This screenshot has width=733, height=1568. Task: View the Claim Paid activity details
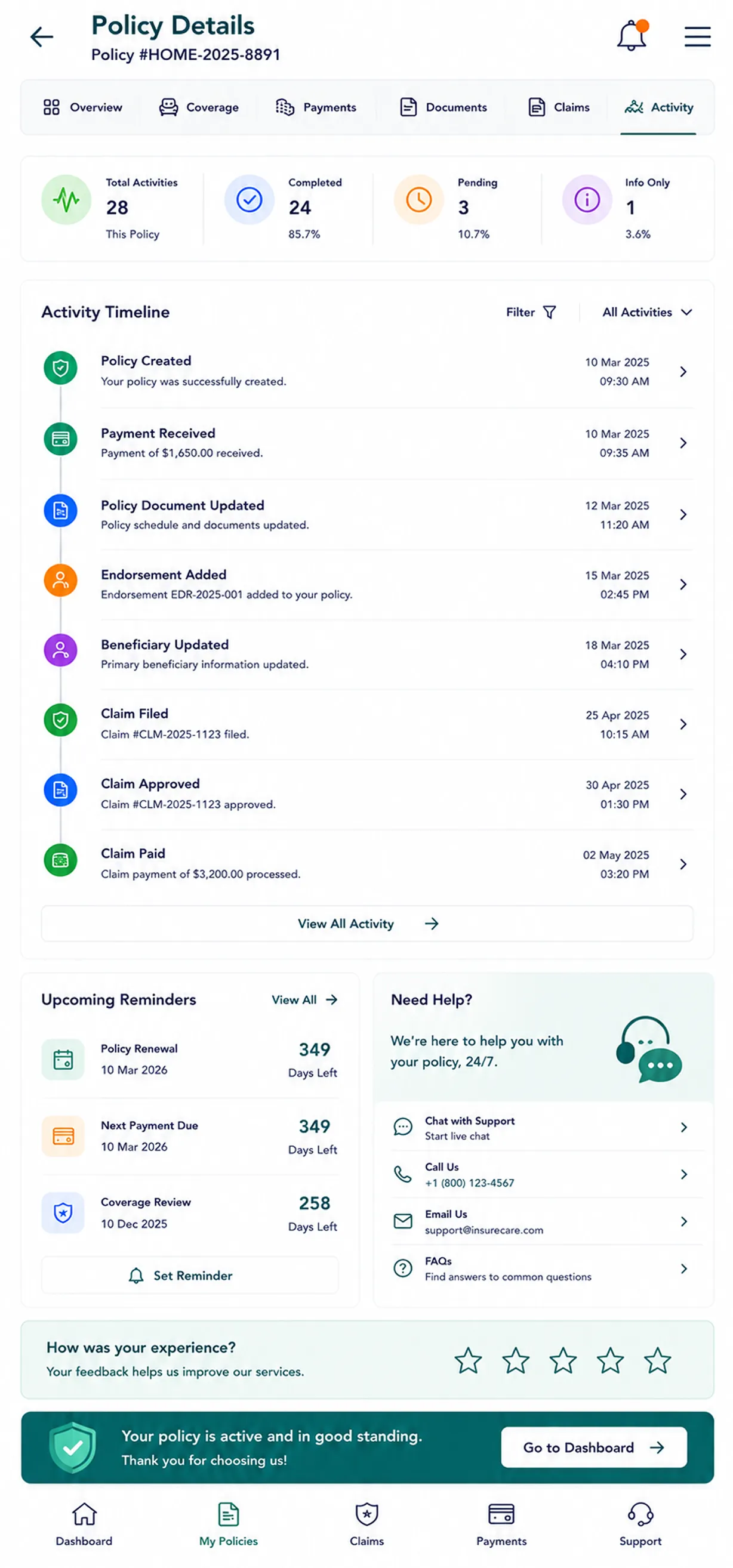click(x=368, y=864)
